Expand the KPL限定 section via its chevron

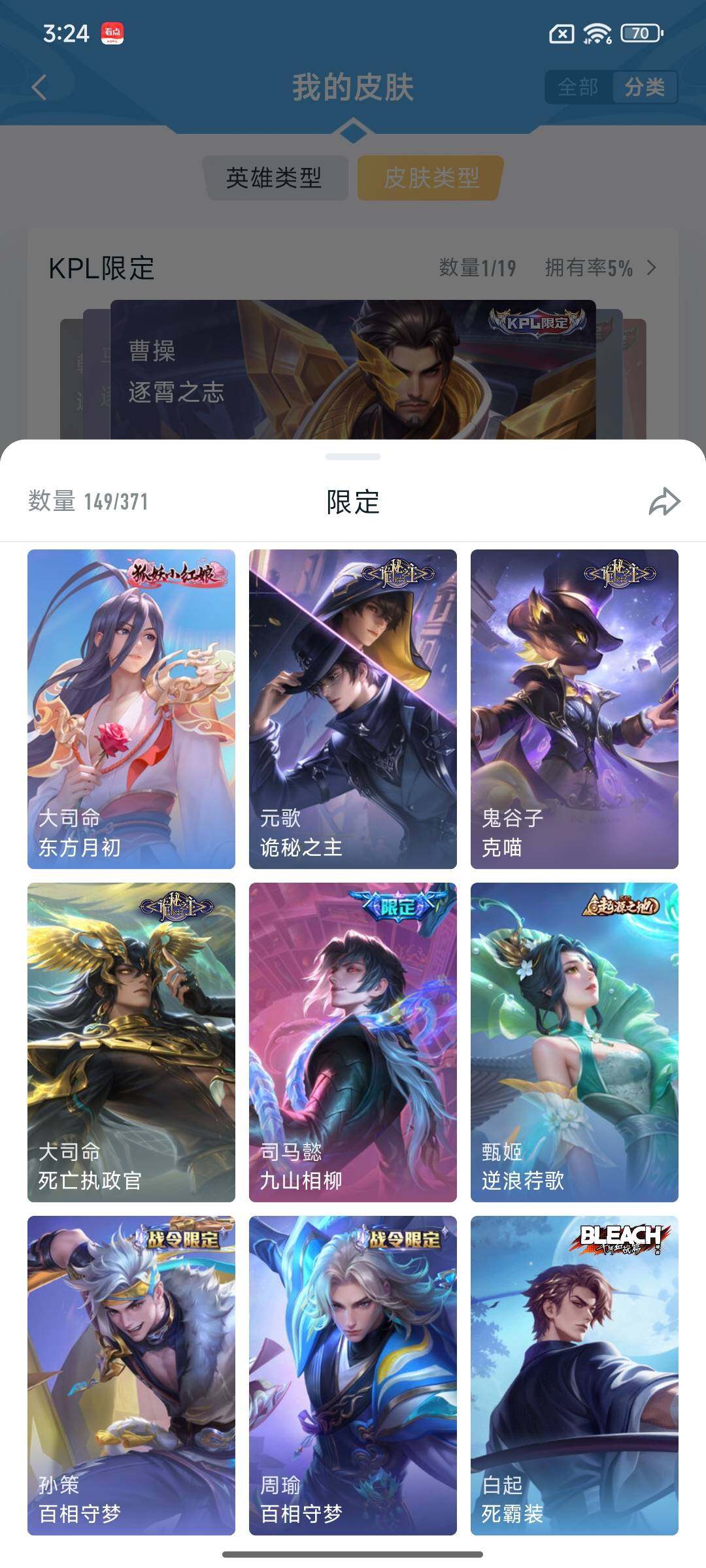pyautogui.click(x=654, y=267)
